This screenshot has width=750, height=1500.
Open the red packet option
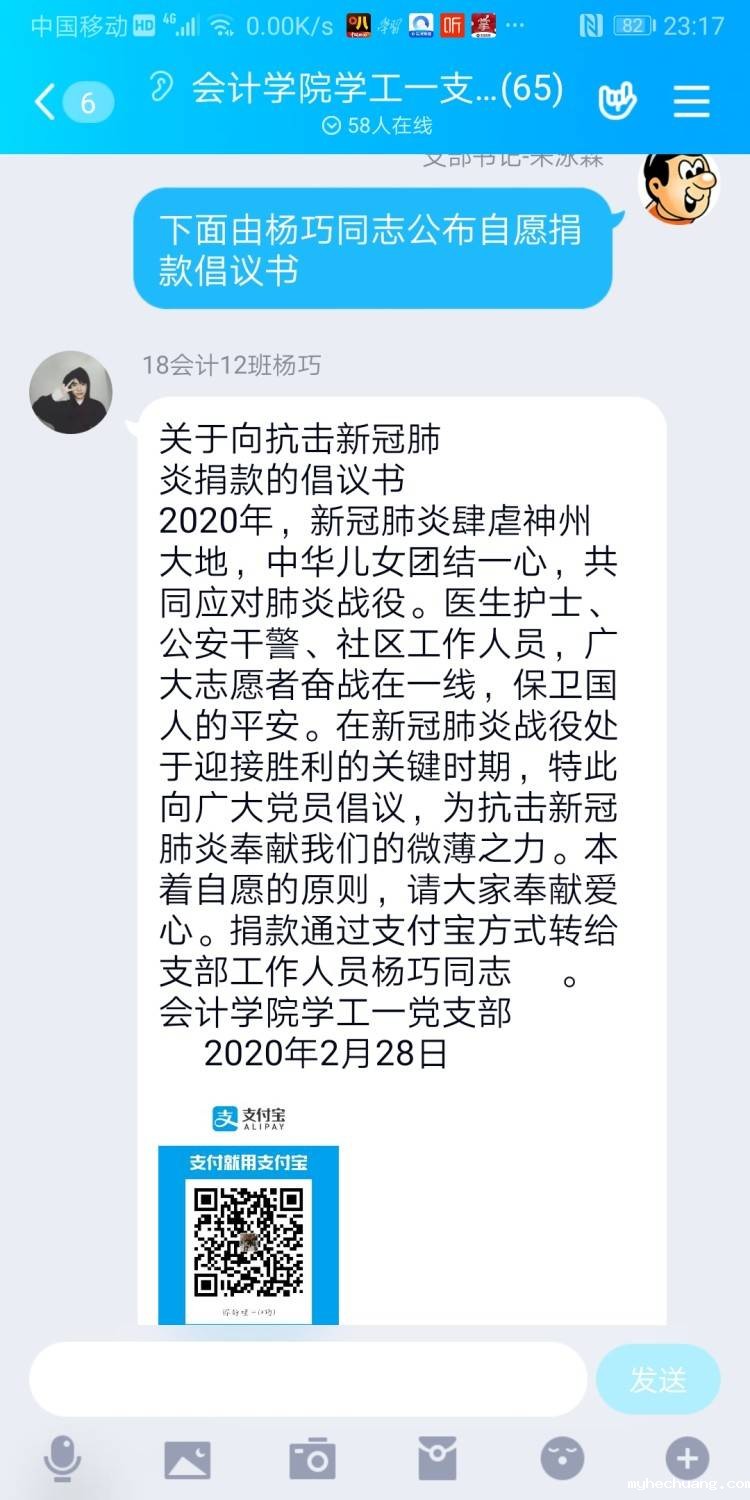pos(437,1460)
